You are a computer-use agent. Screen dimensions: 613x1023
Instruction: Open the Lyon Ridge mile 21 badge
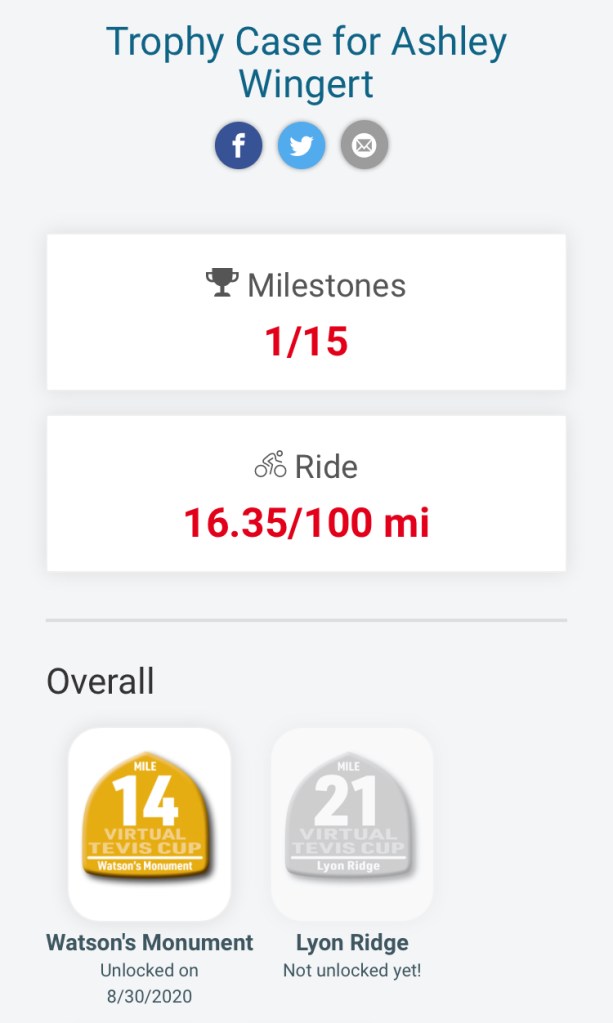coord(352,823)
